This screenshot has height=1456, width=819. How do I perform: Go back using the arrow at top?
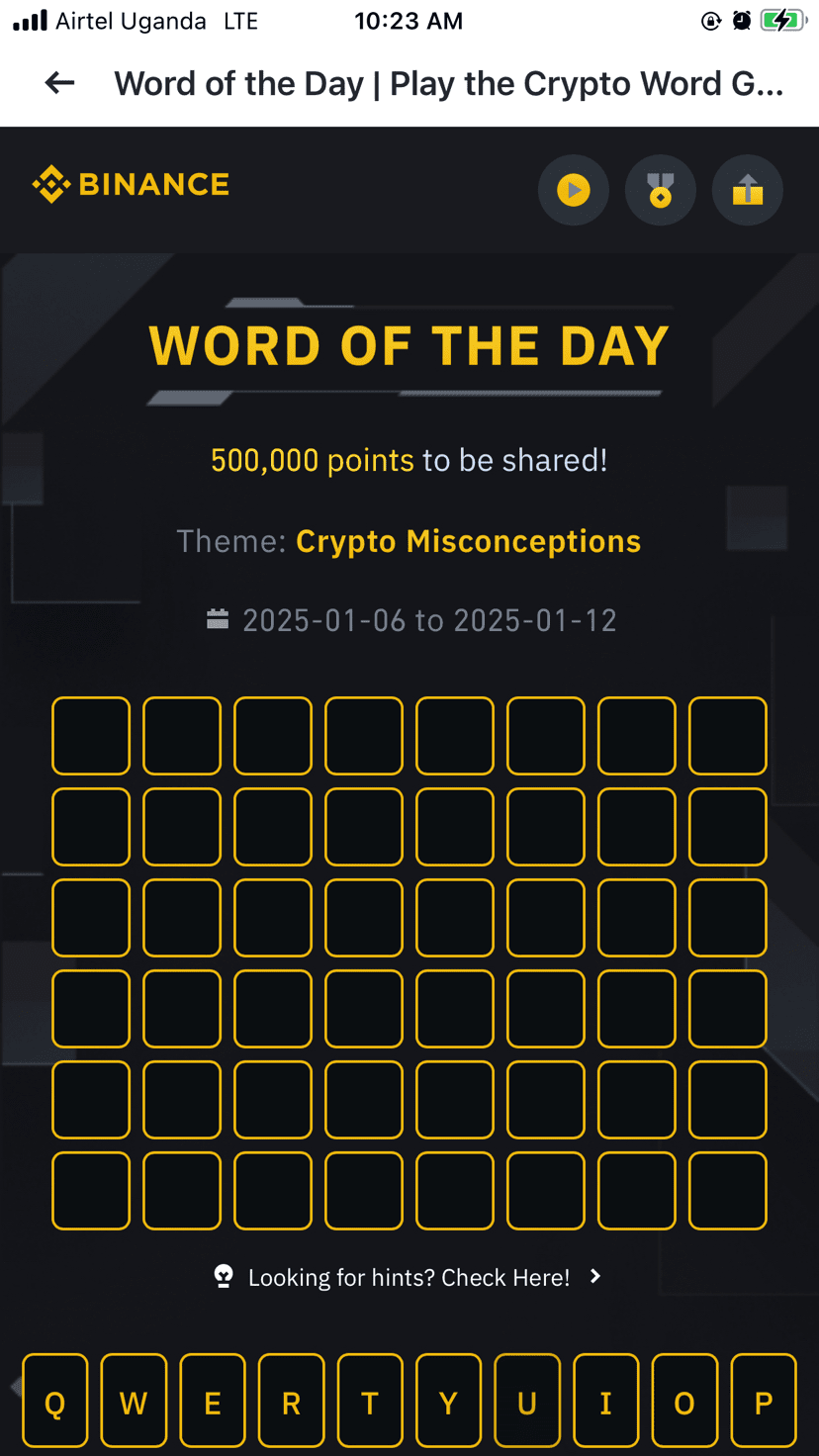(60, 84)
